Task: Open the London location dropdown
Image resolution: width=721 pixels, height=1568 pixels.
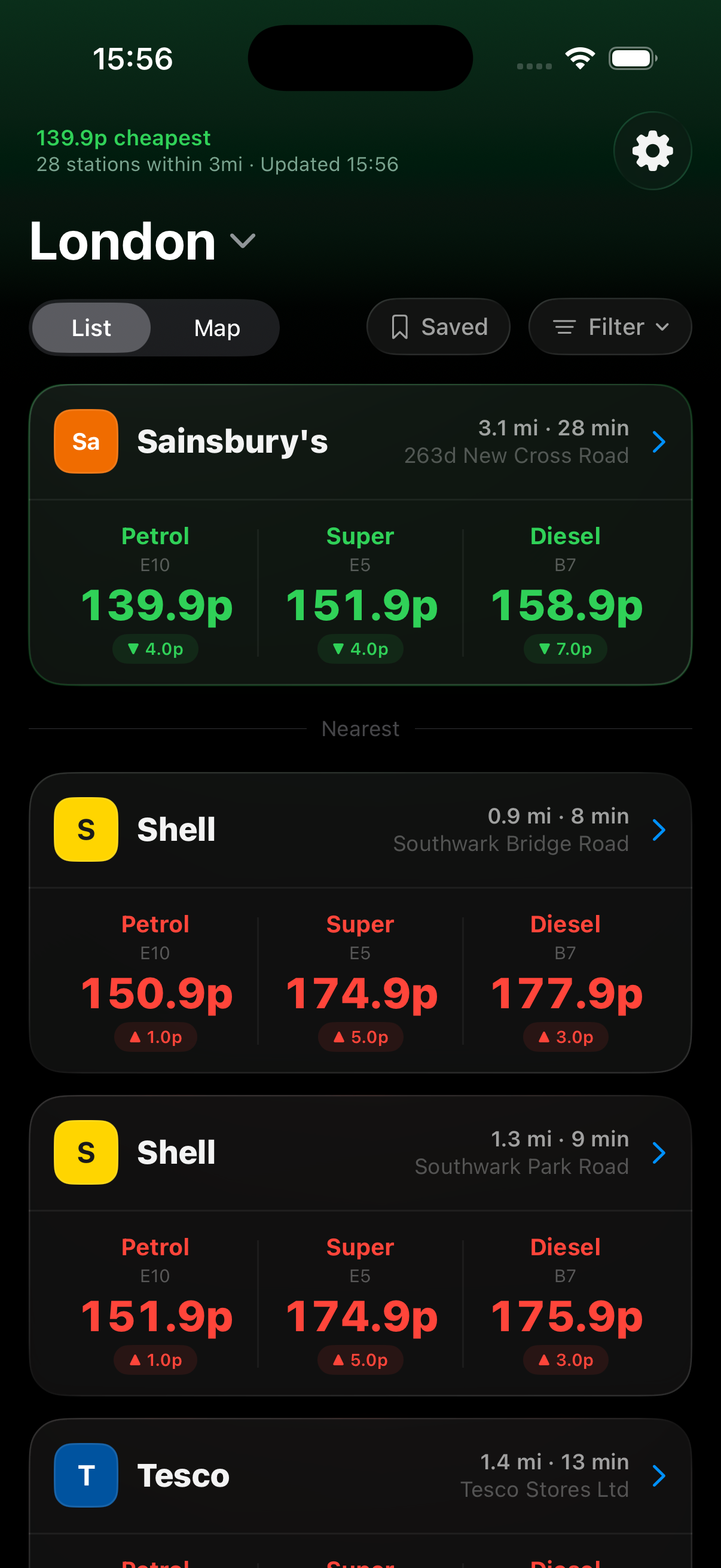Action: [x=142, y=241]
